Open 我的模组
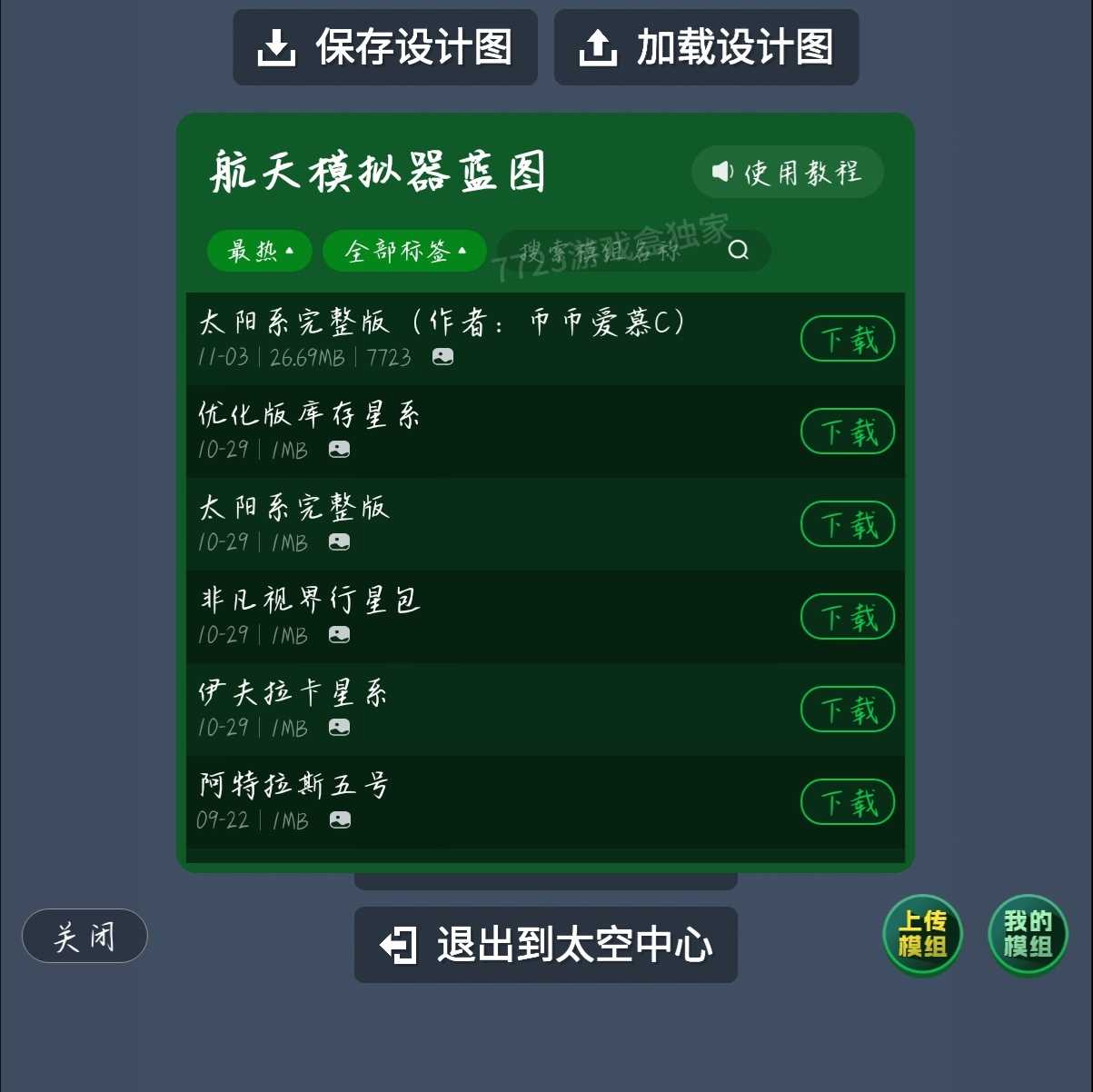 tap(1028, 934)
